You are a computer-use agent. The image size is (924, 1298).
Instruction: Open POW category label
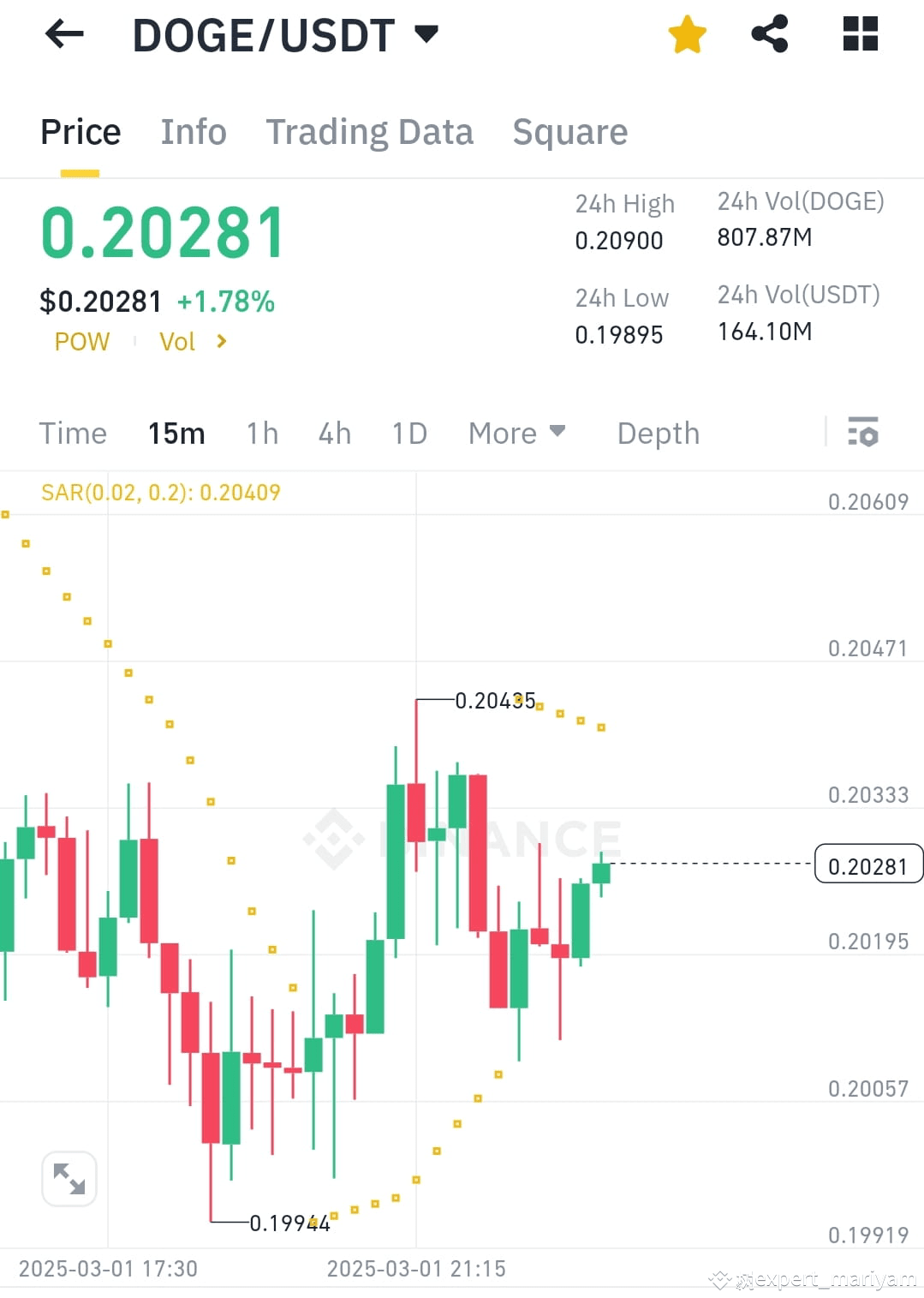pyautogui.click(x=81, y=341)
